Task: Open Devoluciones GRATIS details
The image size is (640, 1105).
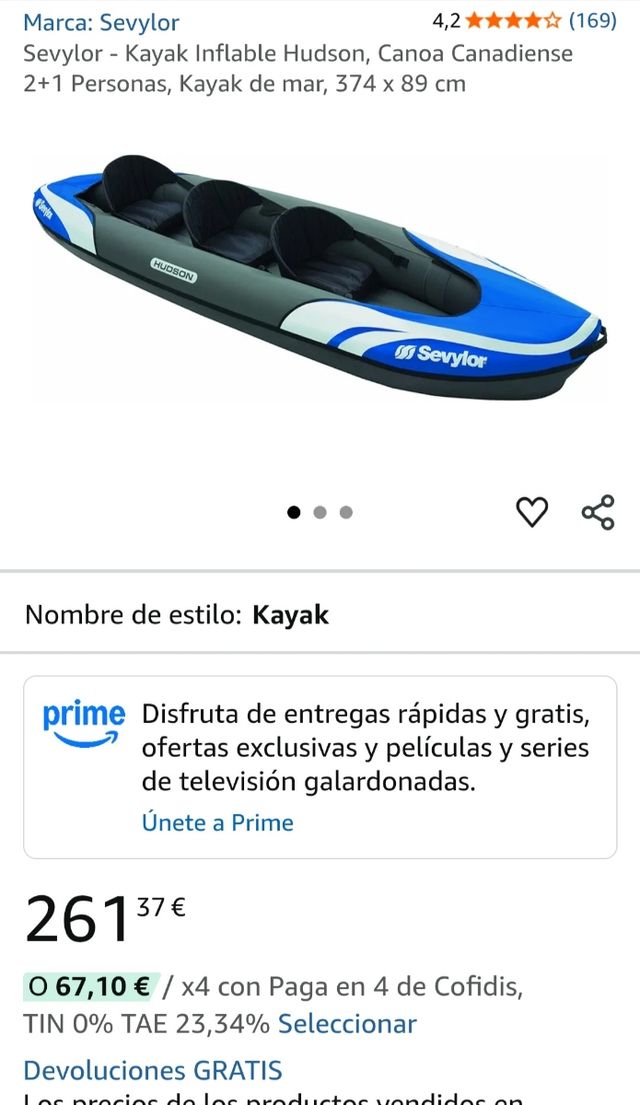Action: point(152,1070)
